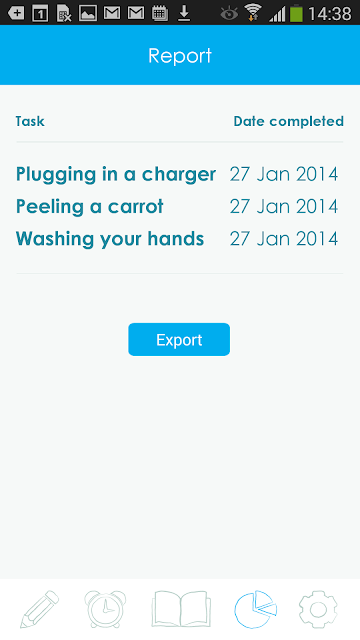Open the pencil edit tab
The width and height of the screenshot is (360, 640).
click(40, 609)
